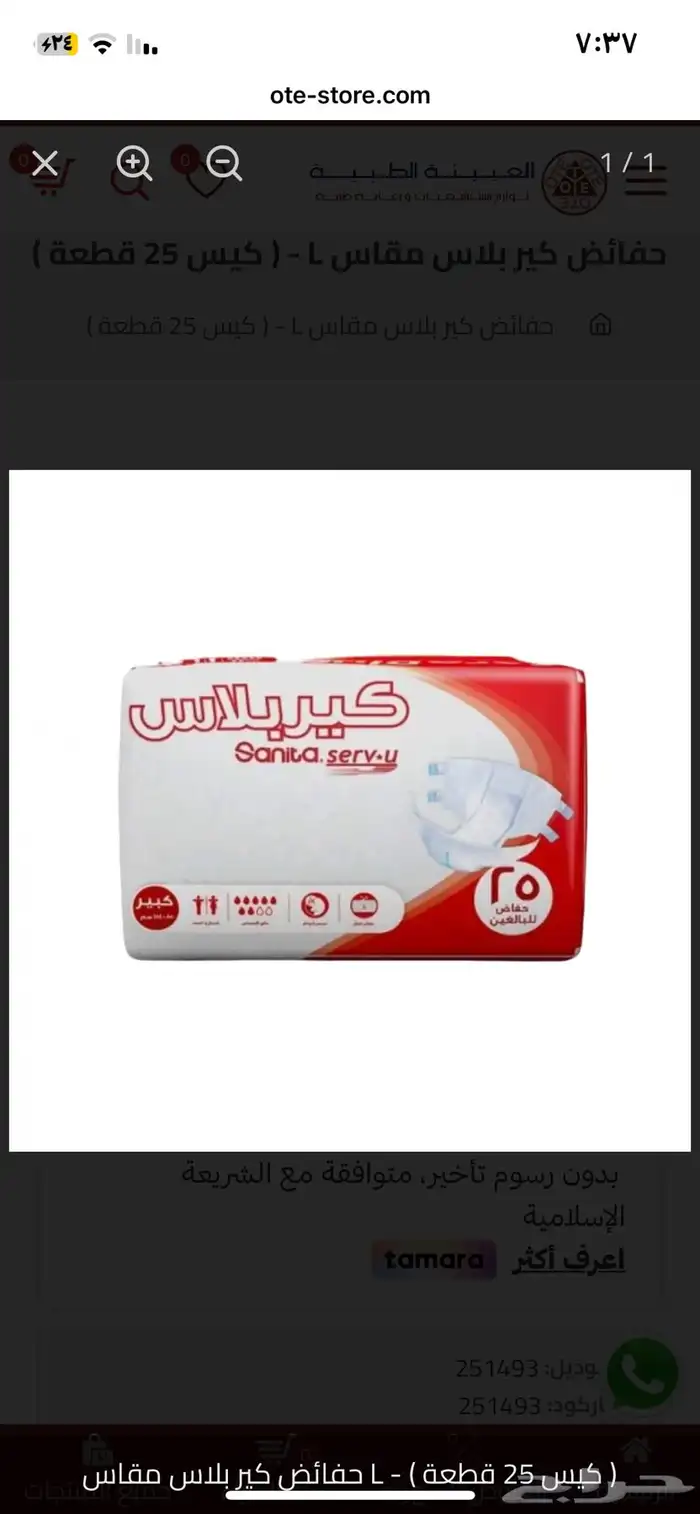Close the image lightbox viewer
Image resolution: width=700 pixels, height=1514 pixels.
coord(45,163)
